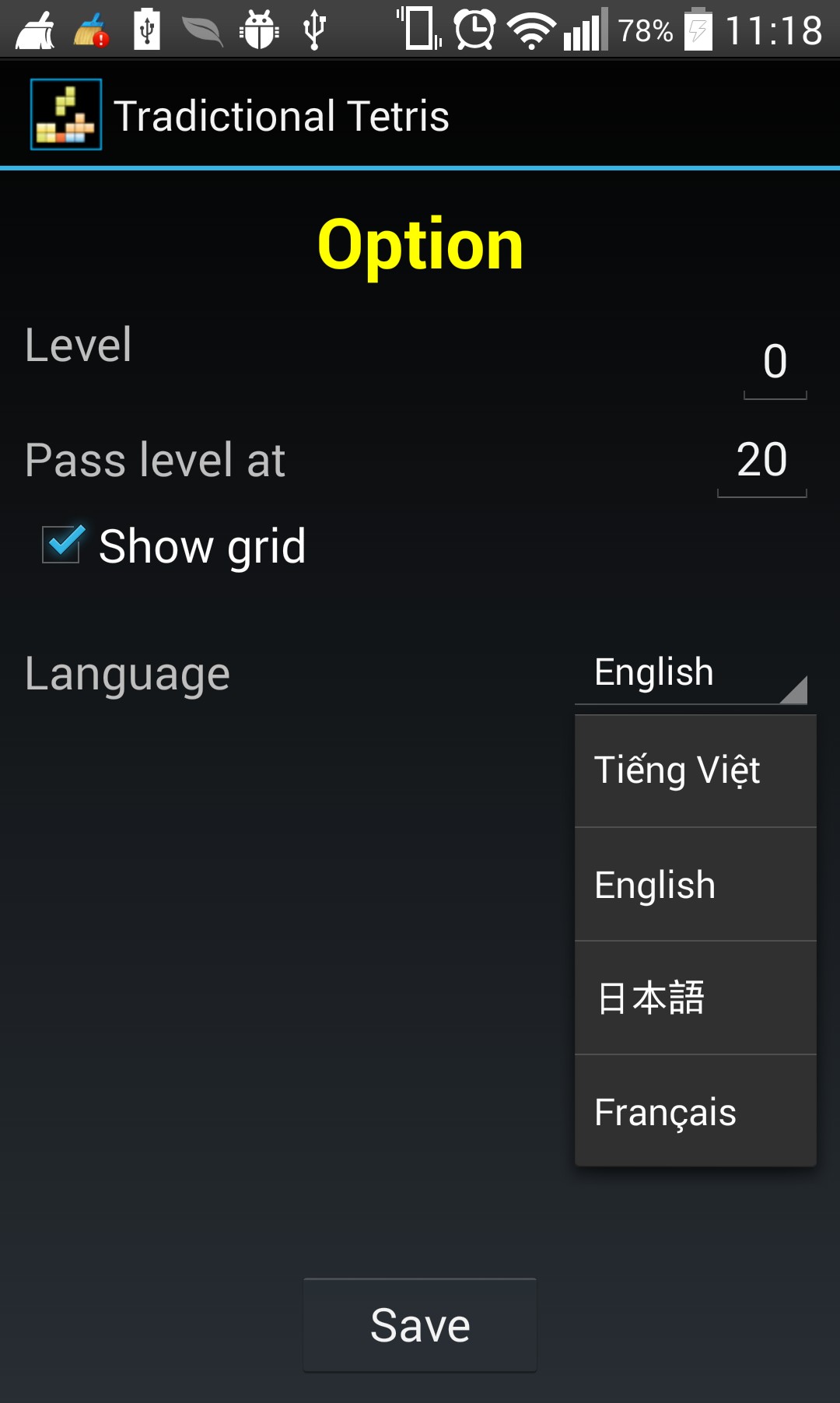The width and height of the screenshot is (840, 1403).
Task: Tap the Level number field
Action: 775,363
